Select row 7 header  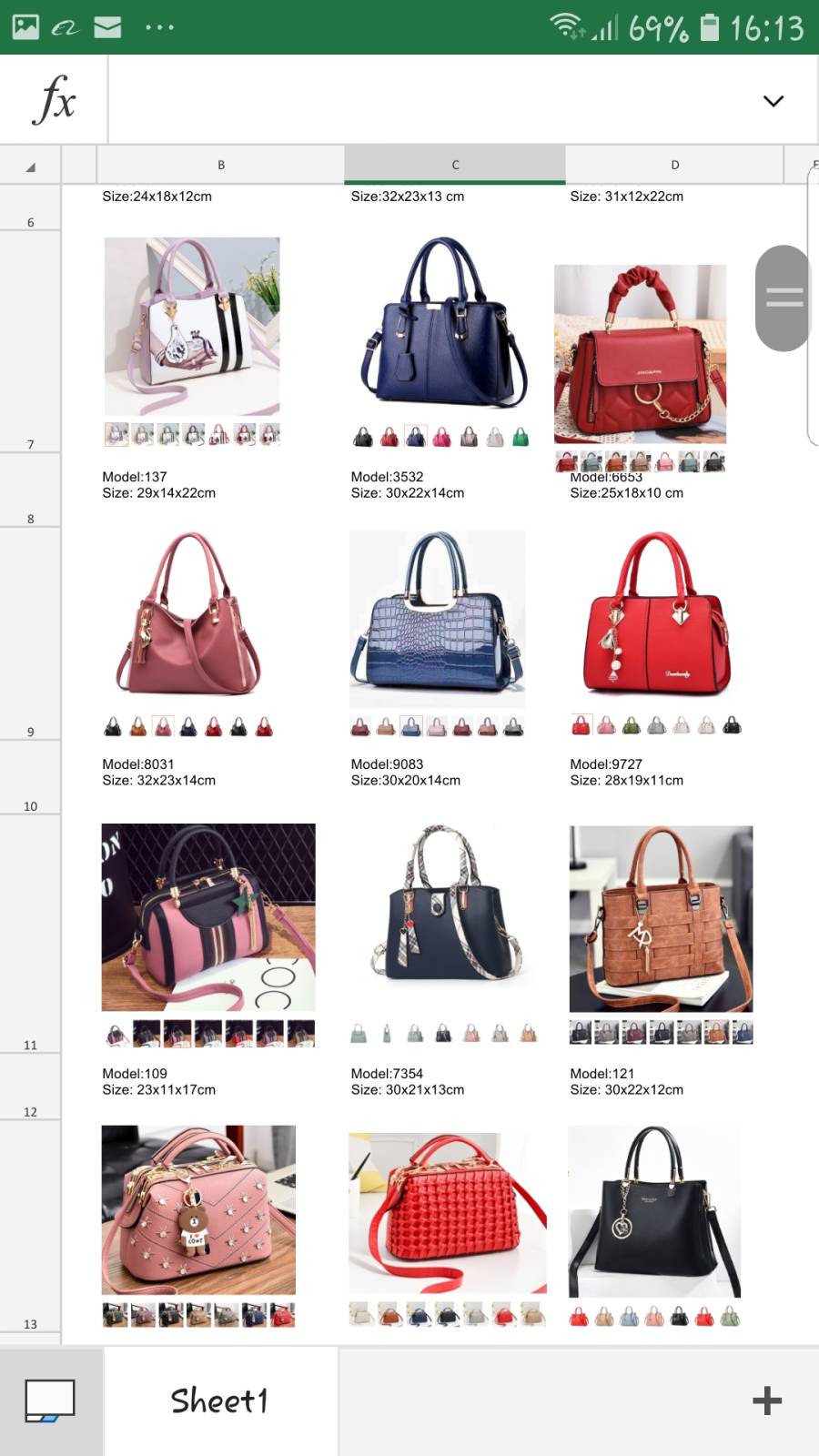(x=30, y=444)
